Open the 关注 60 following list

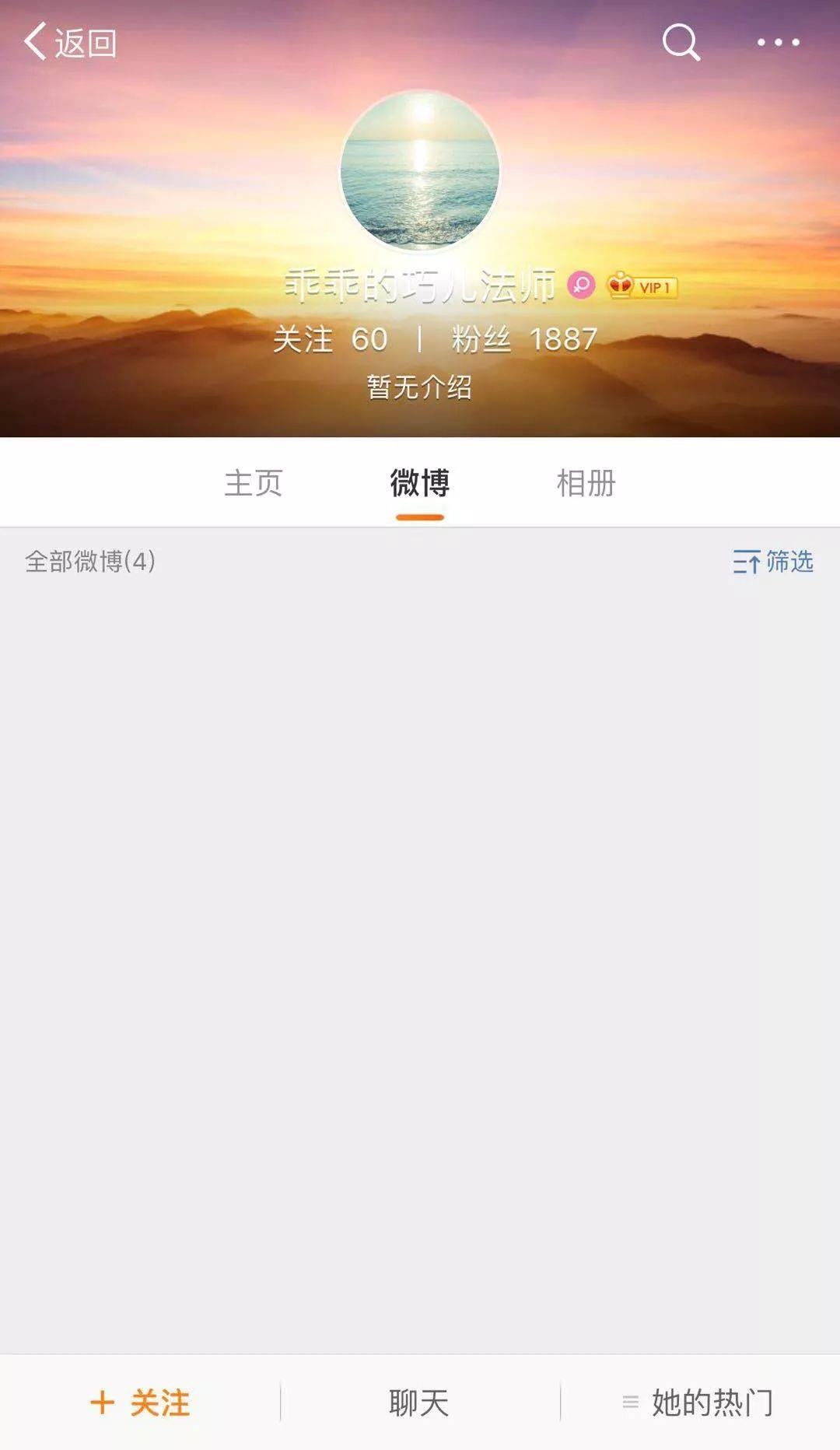click(331, 339)
